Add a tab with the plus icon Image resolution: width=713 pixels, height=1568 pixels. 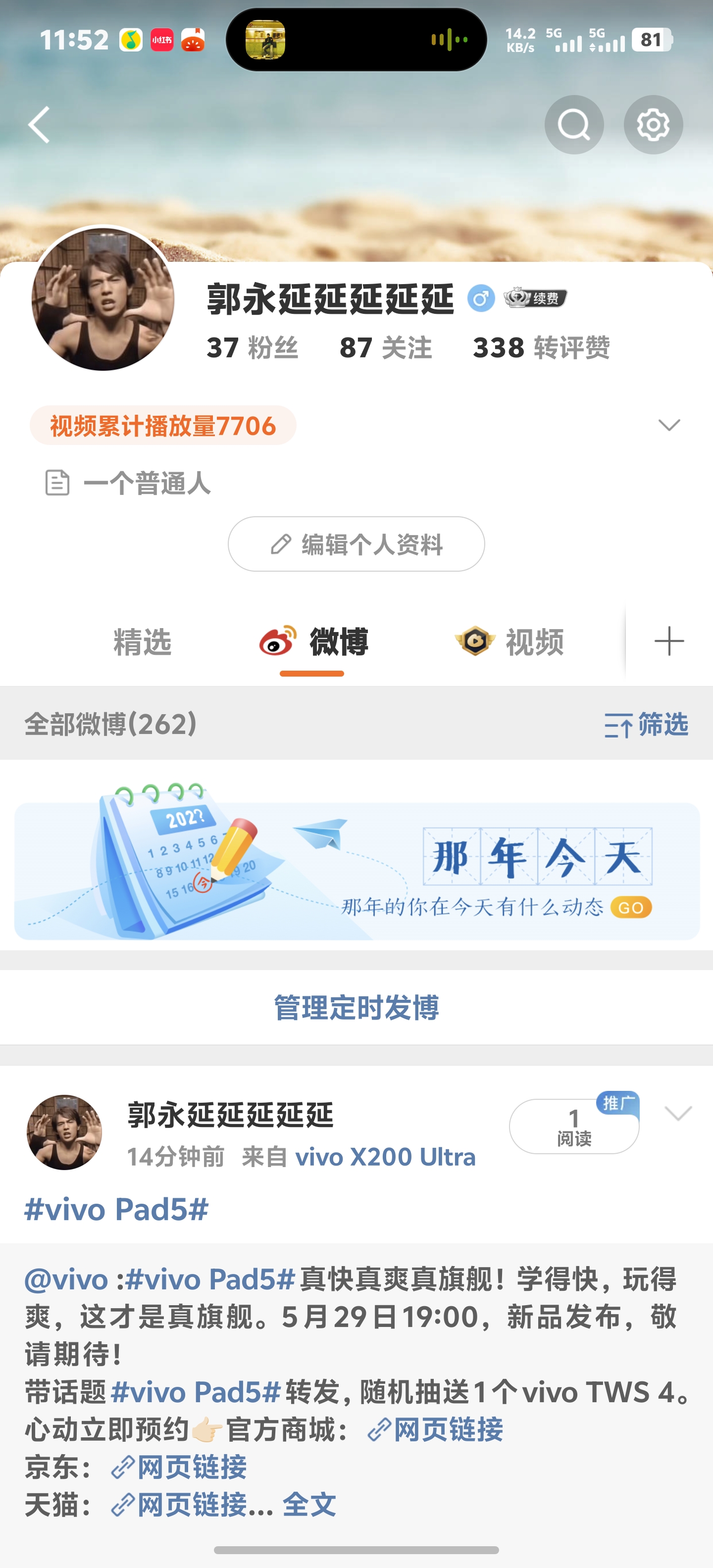click(x=668, y=641)
